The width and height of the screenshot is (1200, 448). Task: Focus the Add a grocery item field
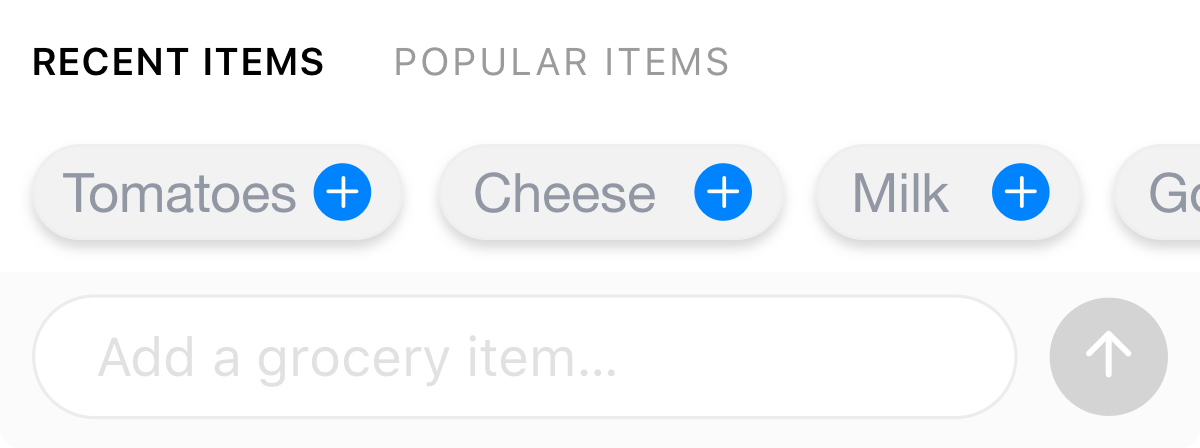pos(524,357)
